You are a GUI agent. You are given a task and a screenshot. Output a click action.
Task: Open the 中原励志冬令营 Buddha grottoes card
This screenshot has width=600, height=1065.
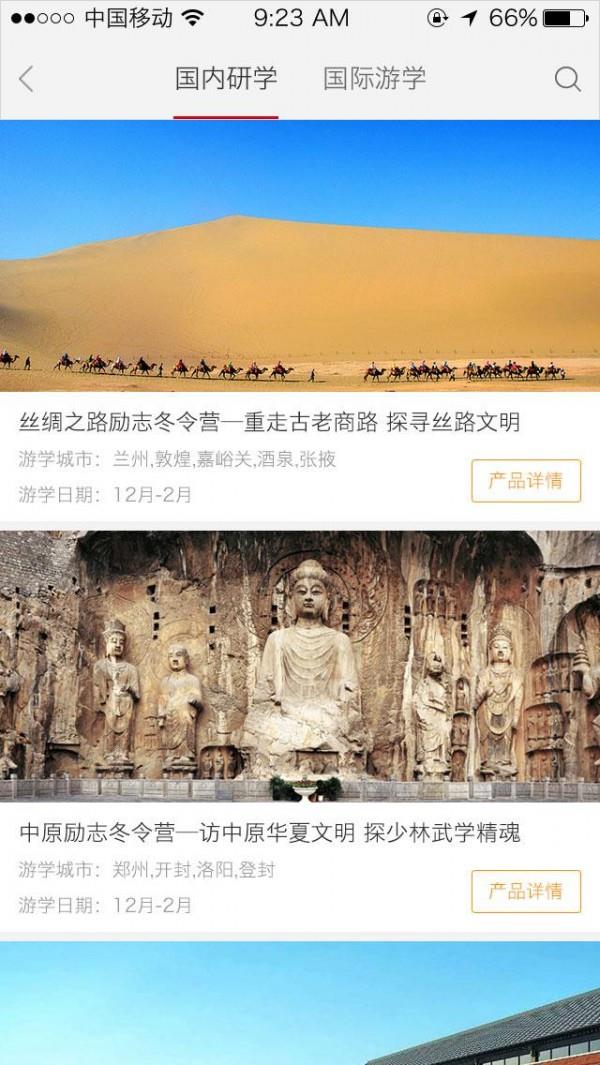pyautogui.click(x=300, y=666)
